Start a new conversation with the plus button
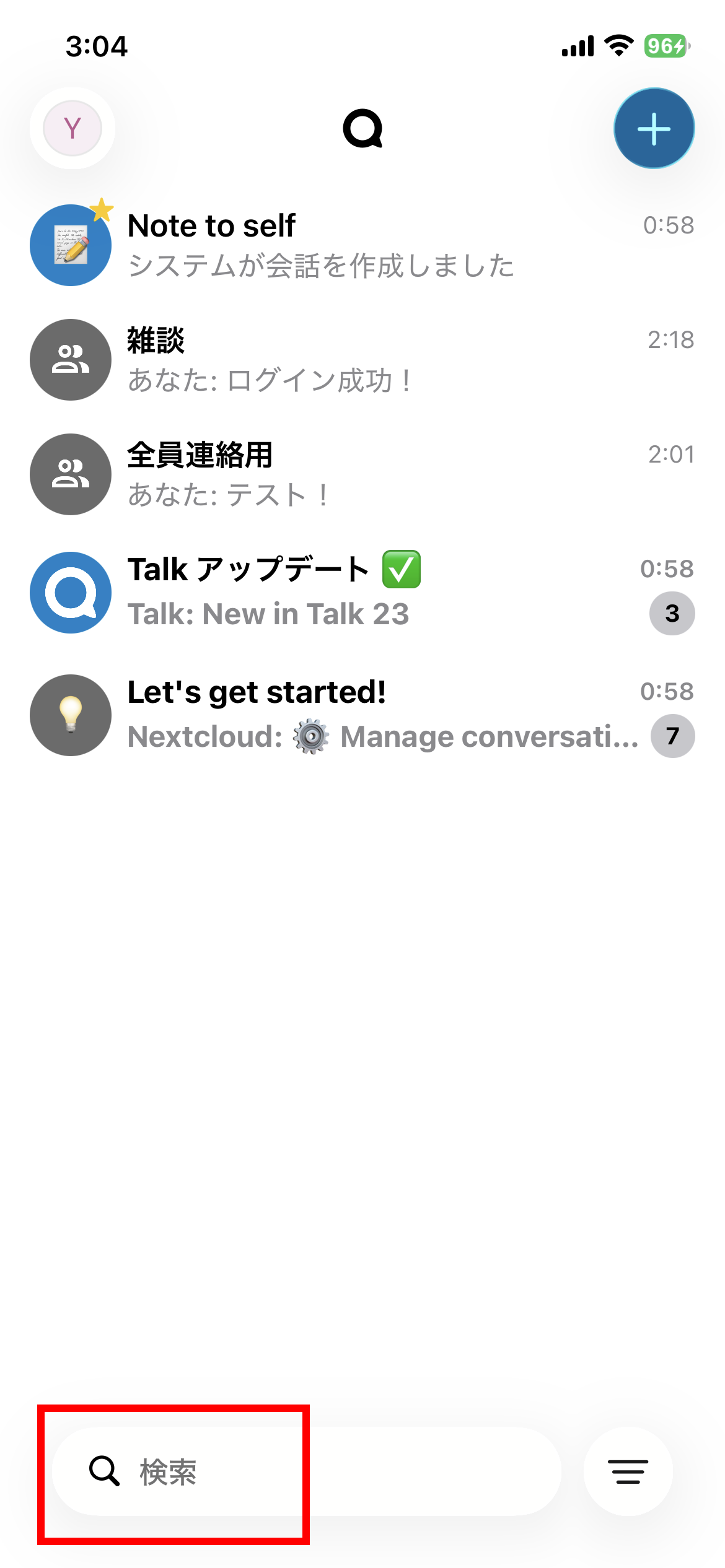725x1568 pixels. click(654, 128)
